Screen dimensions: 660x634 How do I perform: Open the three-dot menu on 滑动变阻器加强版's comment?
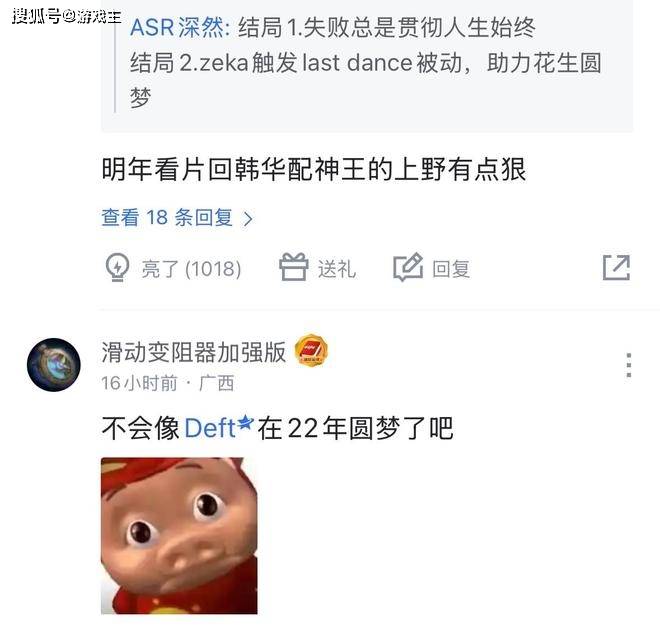coord(628,365)
